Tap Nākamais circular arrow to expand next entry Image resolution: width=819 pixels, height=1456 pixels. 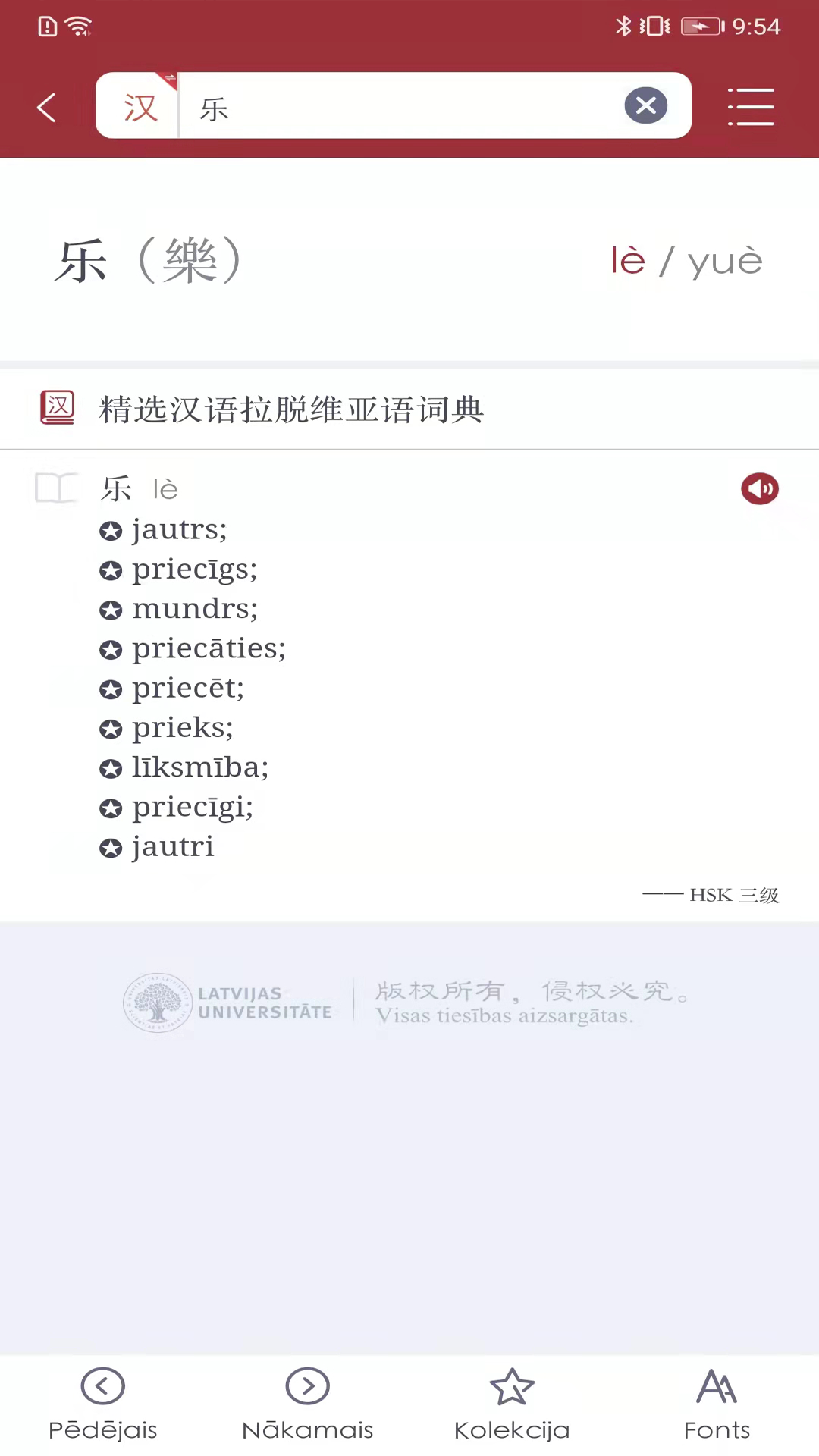coord(307,1385)
